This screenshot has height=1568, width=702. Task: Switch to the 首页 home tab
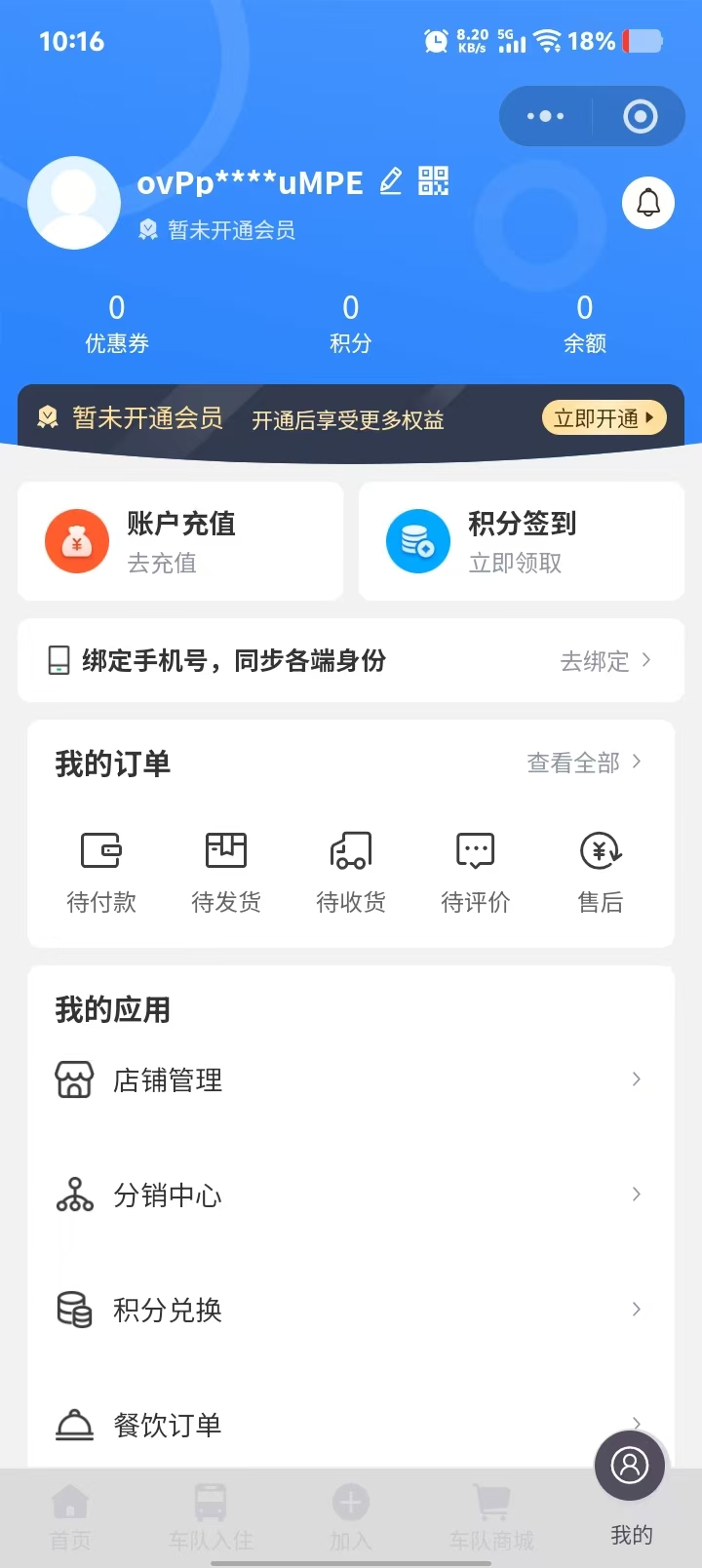[70, 1517]
